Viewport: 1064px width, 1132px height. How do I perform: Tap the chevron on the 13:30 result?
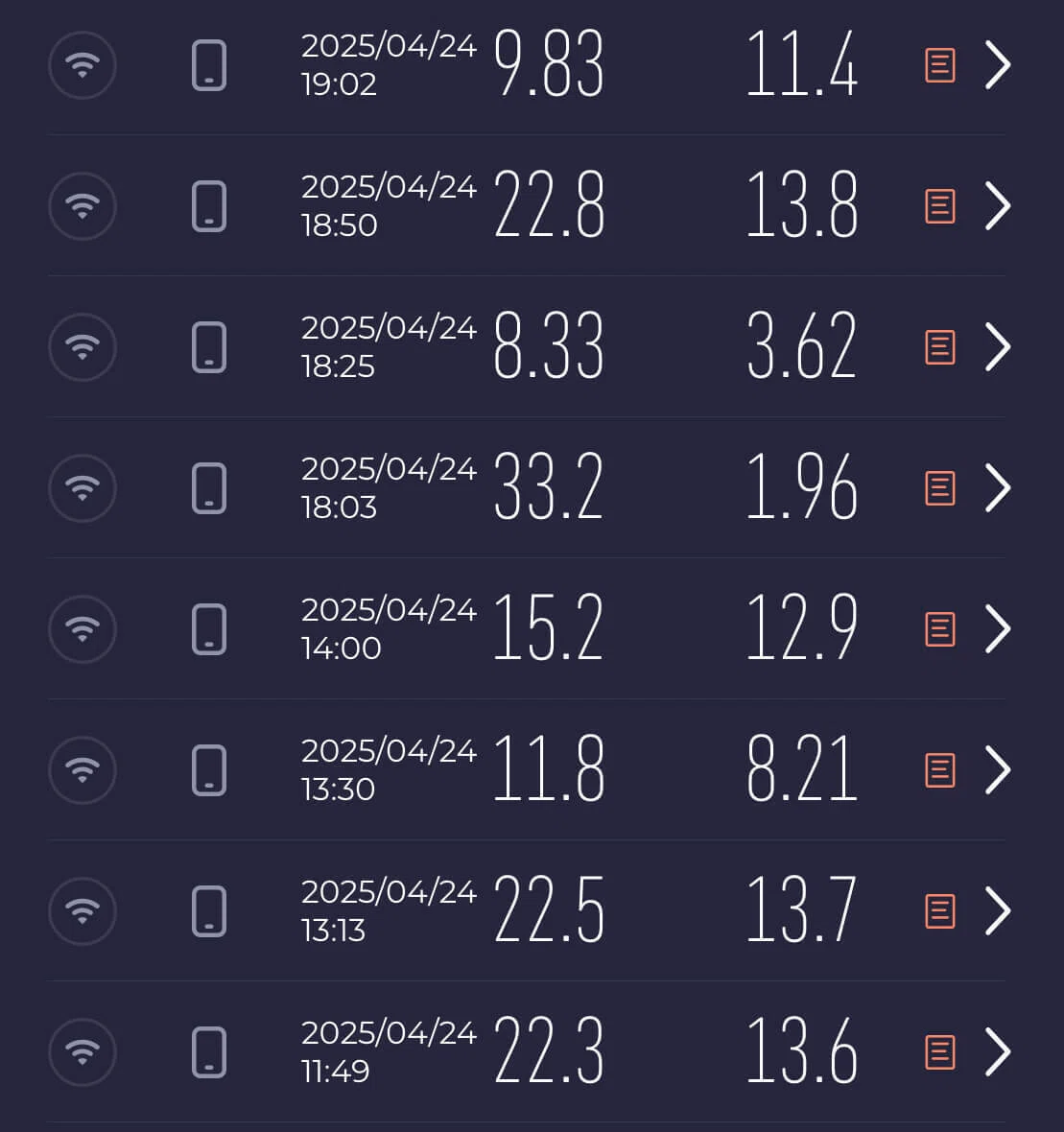tap(998, 769)
